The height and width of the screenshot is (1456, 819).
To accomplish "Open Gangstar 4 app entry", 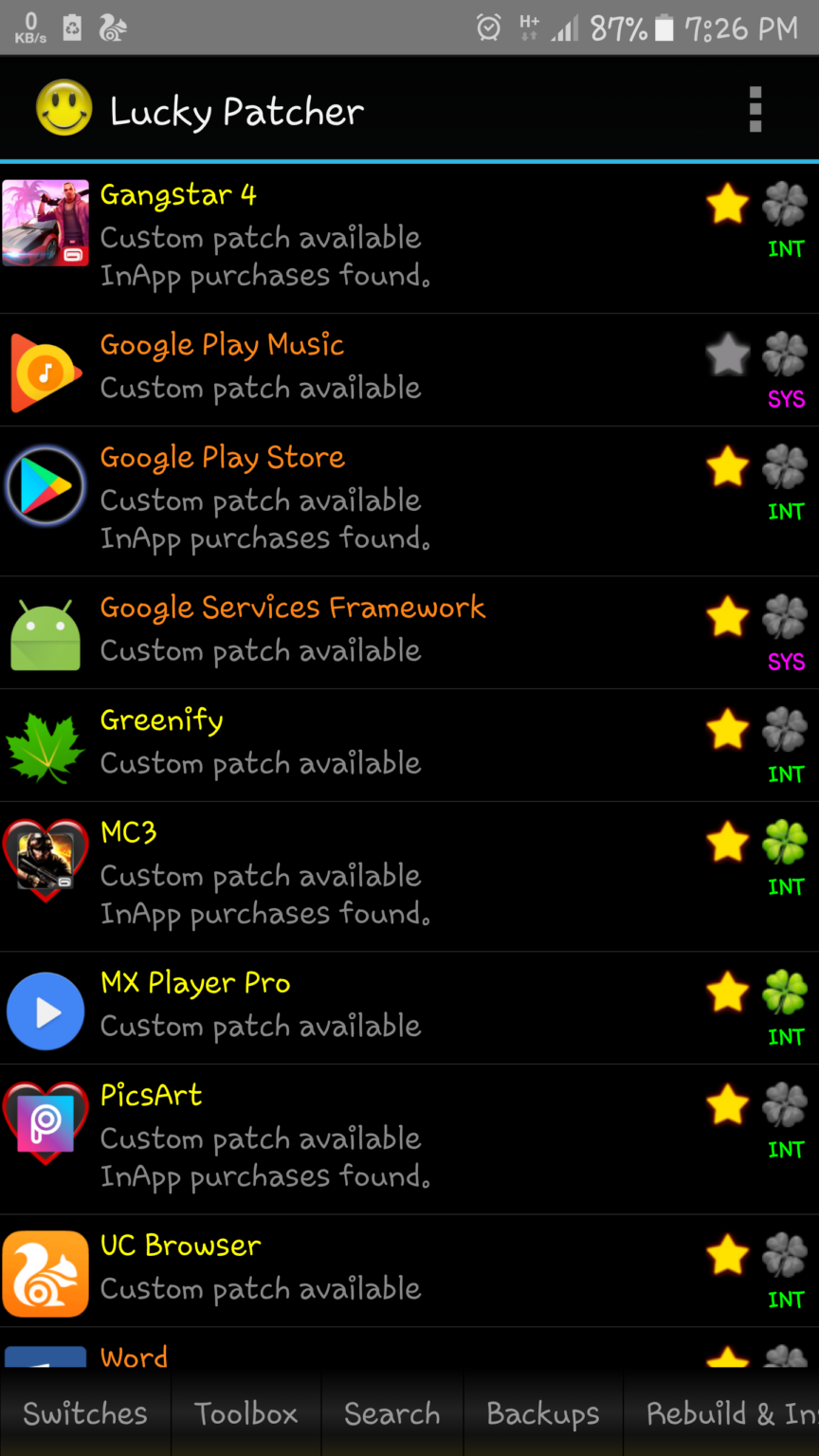I will pyautogui.click(x=379, y=237).
